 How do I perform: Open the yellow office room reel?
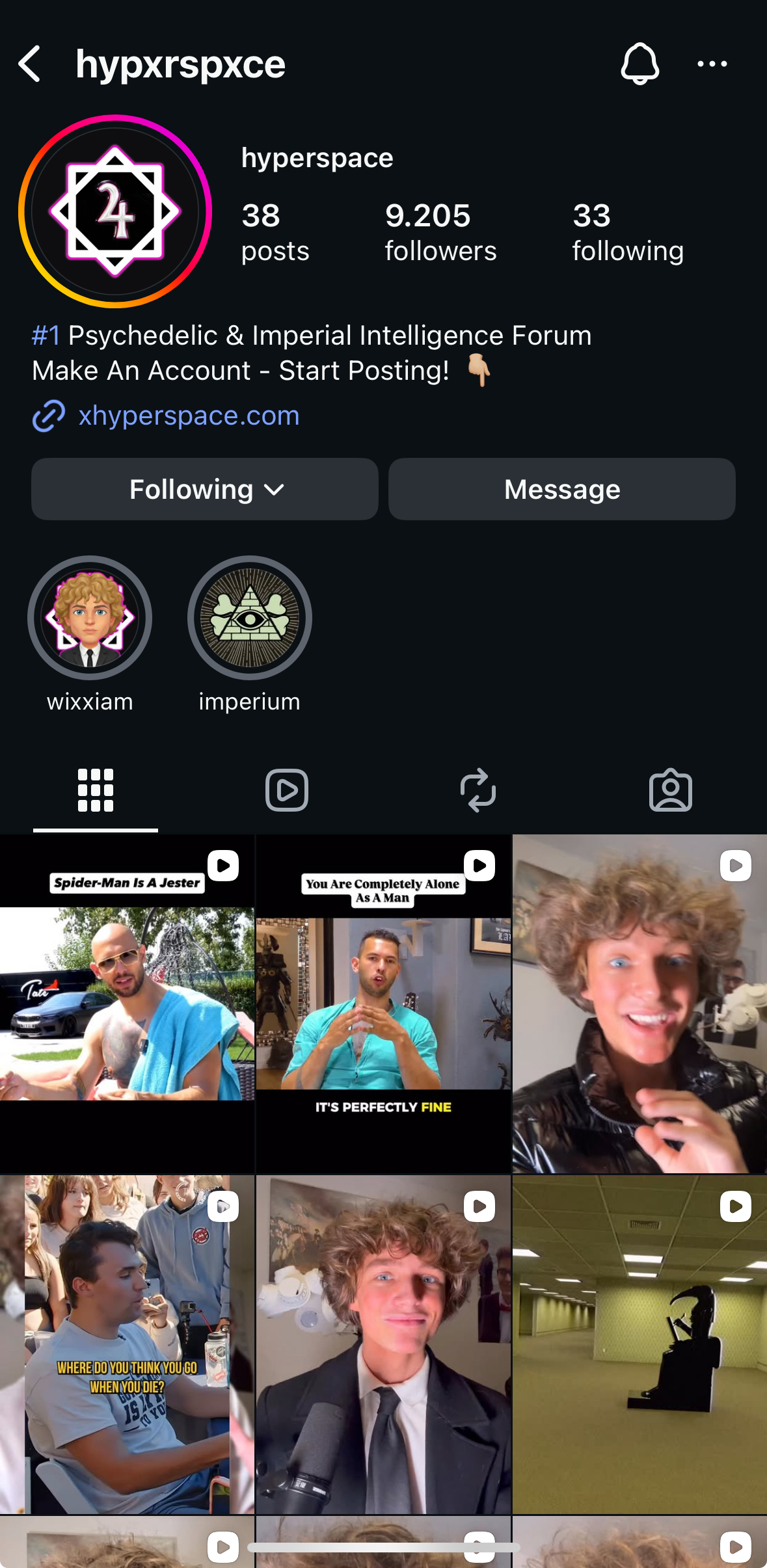coord(639,1344)
